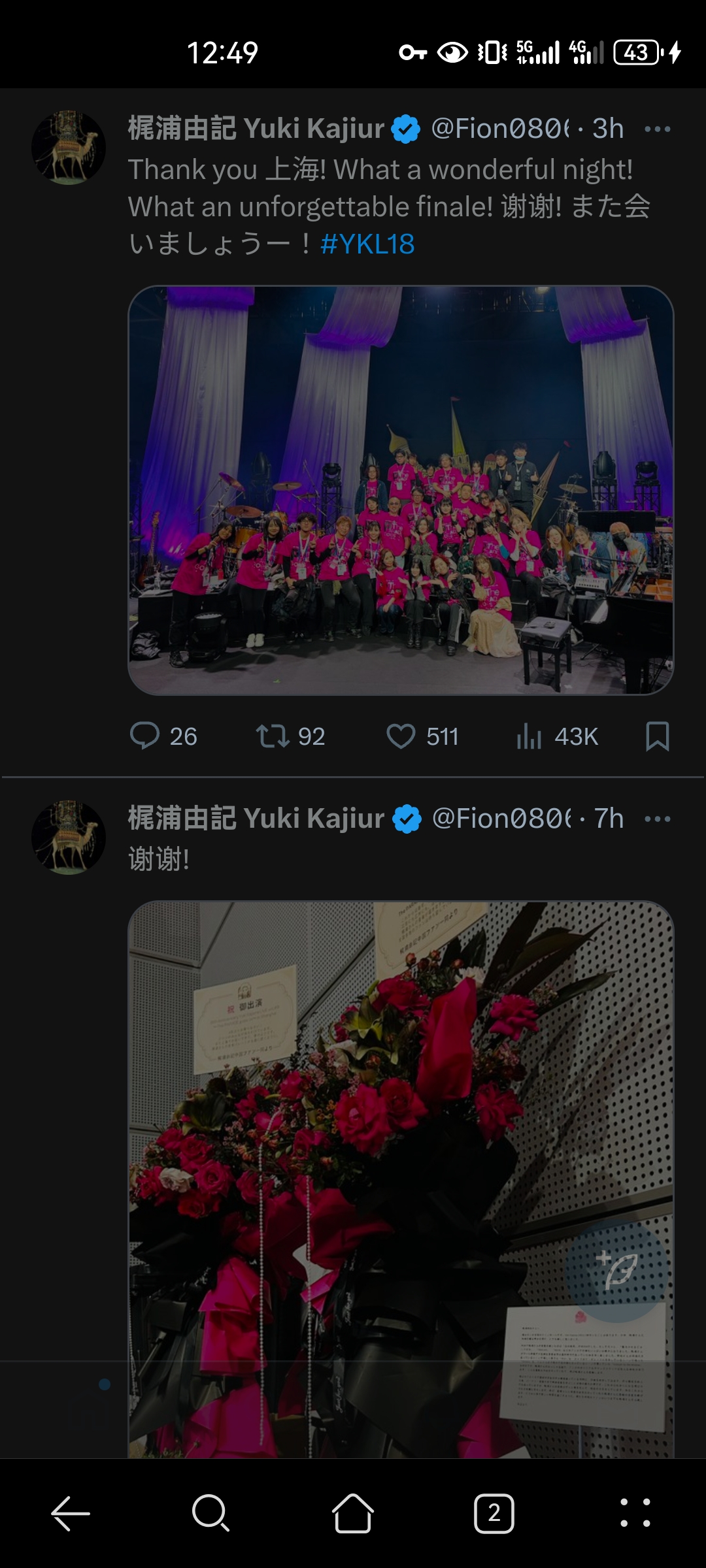This screenshot has width=706, height=1568.
Task: Open the #YKL18 hashtag link
Action: (367, 244)
